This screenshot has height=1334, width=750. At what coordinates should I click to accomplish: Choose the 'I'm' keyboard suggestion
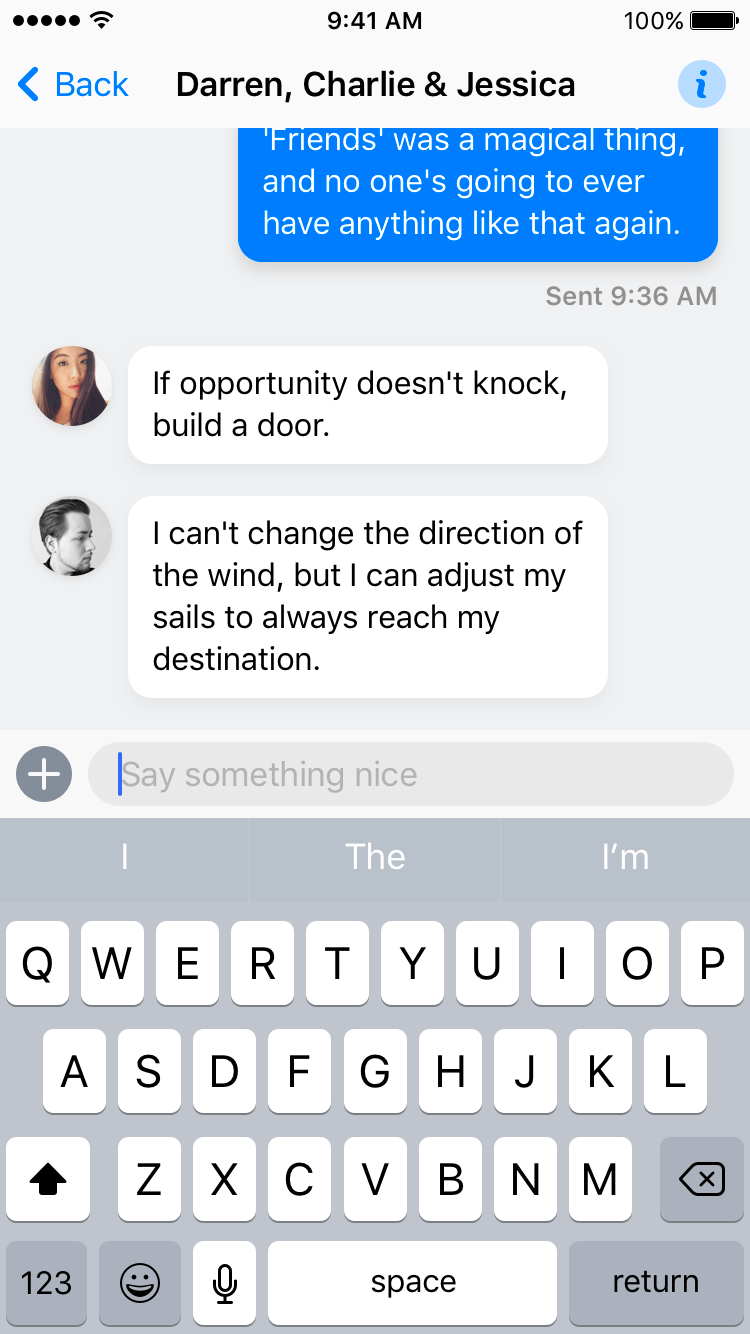point(626,857)
